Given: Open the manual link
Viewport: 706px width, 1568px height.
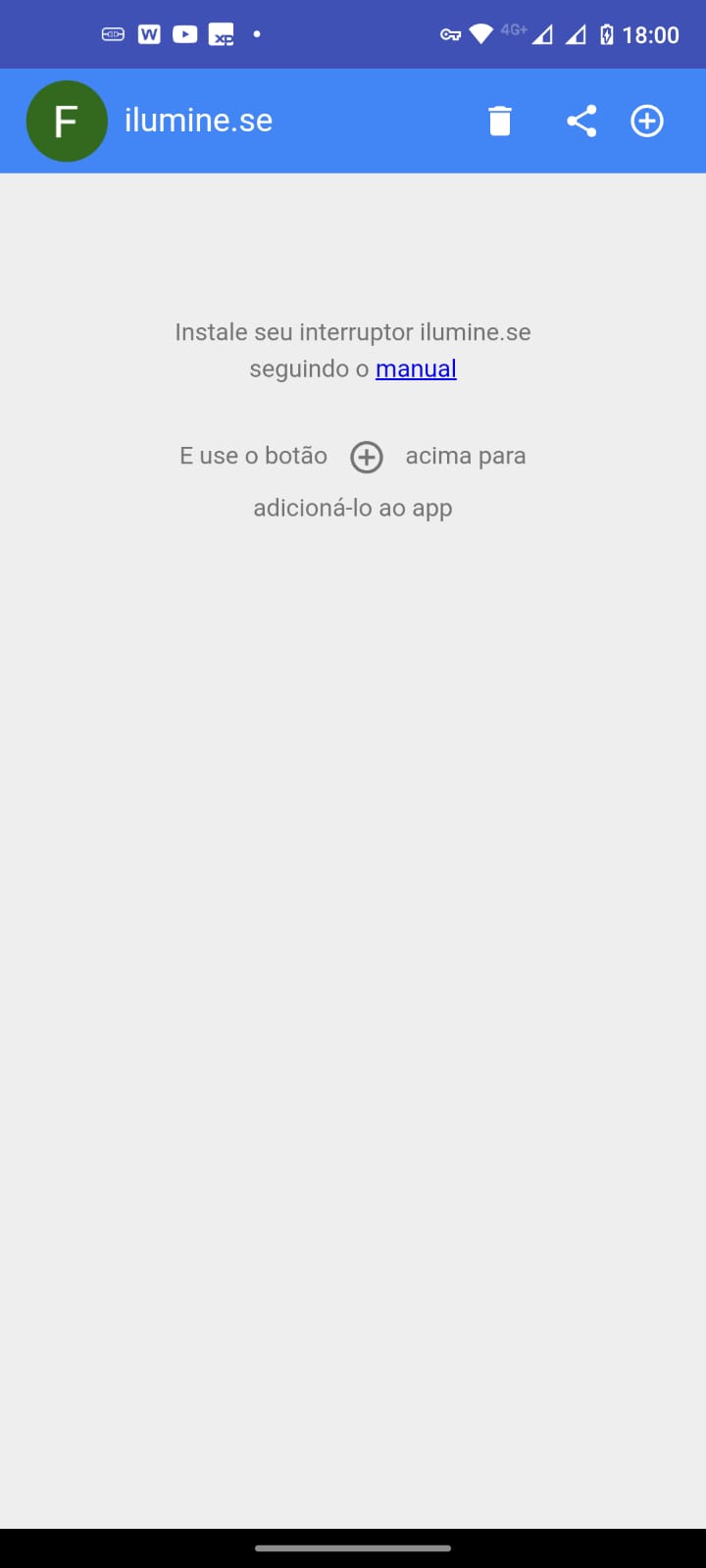Looking at the screenshot, I should click(416, 369).
